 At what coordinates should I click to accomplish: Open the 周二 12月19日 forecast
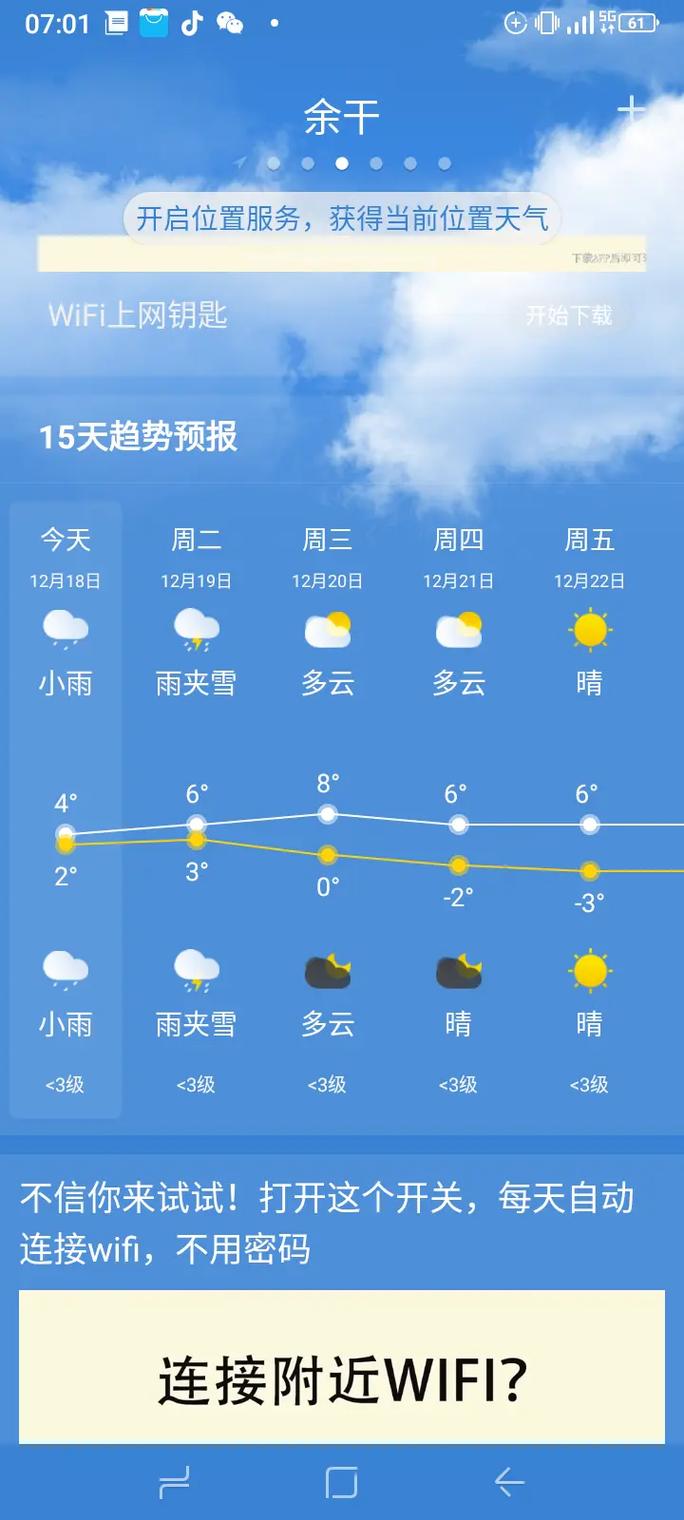(x=196, y=809)
